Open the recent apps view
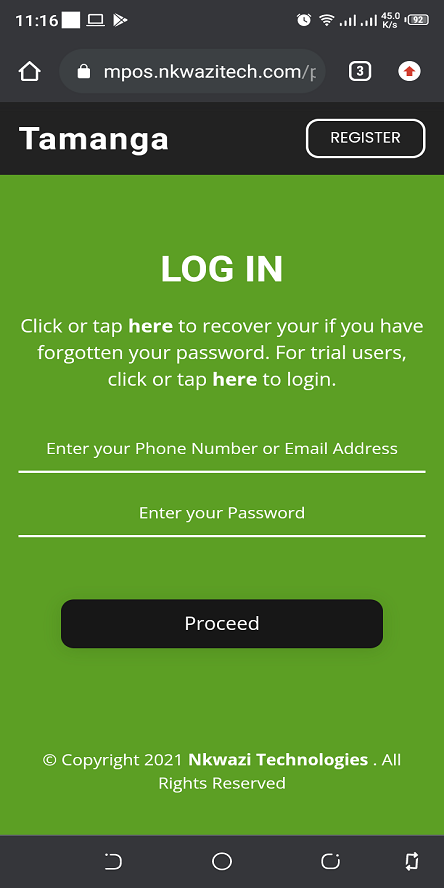This screenshot has width=444, height=888. tap(330, 862)
